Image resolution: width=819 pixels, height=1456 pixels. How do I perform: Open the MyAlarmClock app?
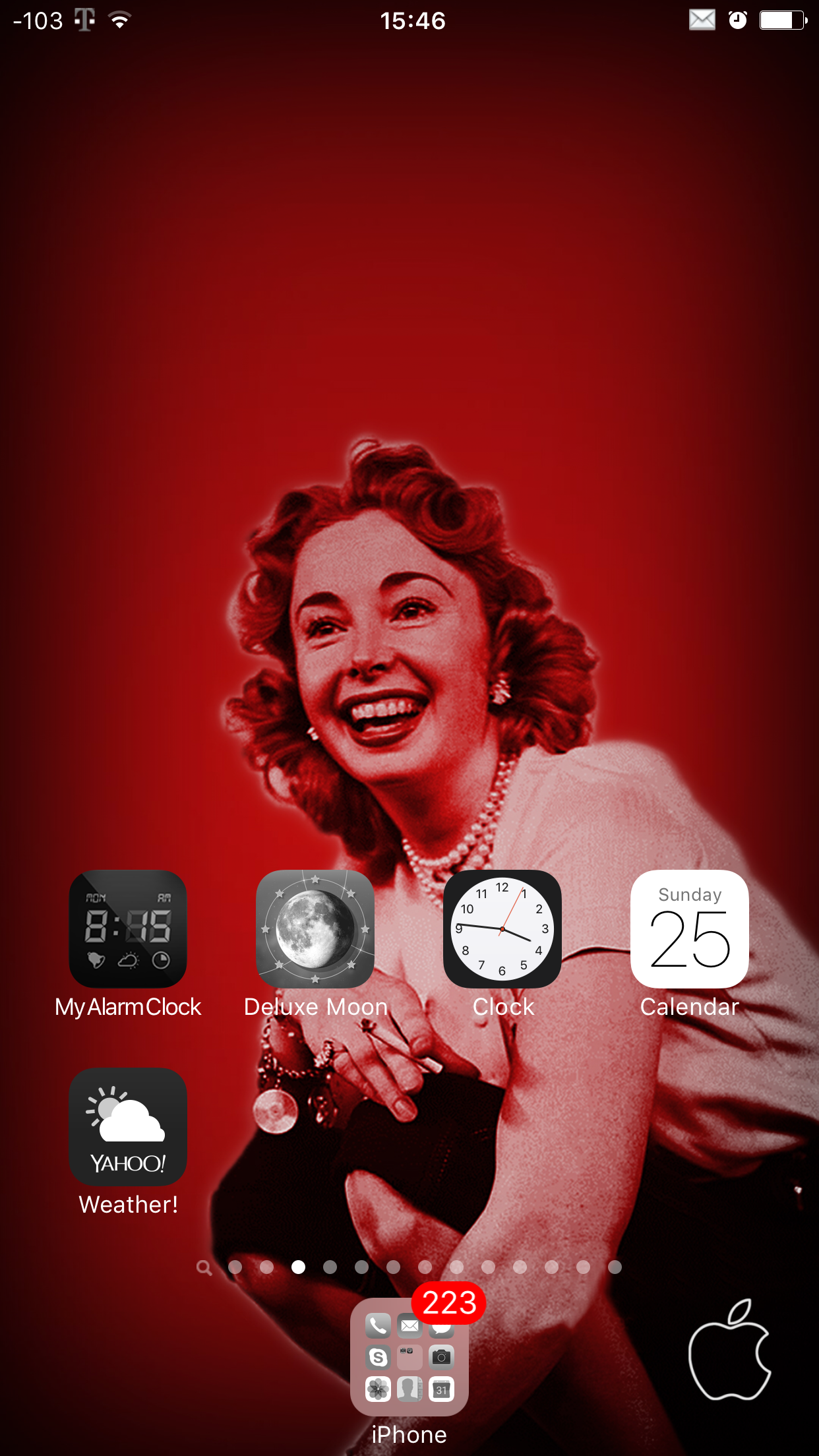coord(128,928)
